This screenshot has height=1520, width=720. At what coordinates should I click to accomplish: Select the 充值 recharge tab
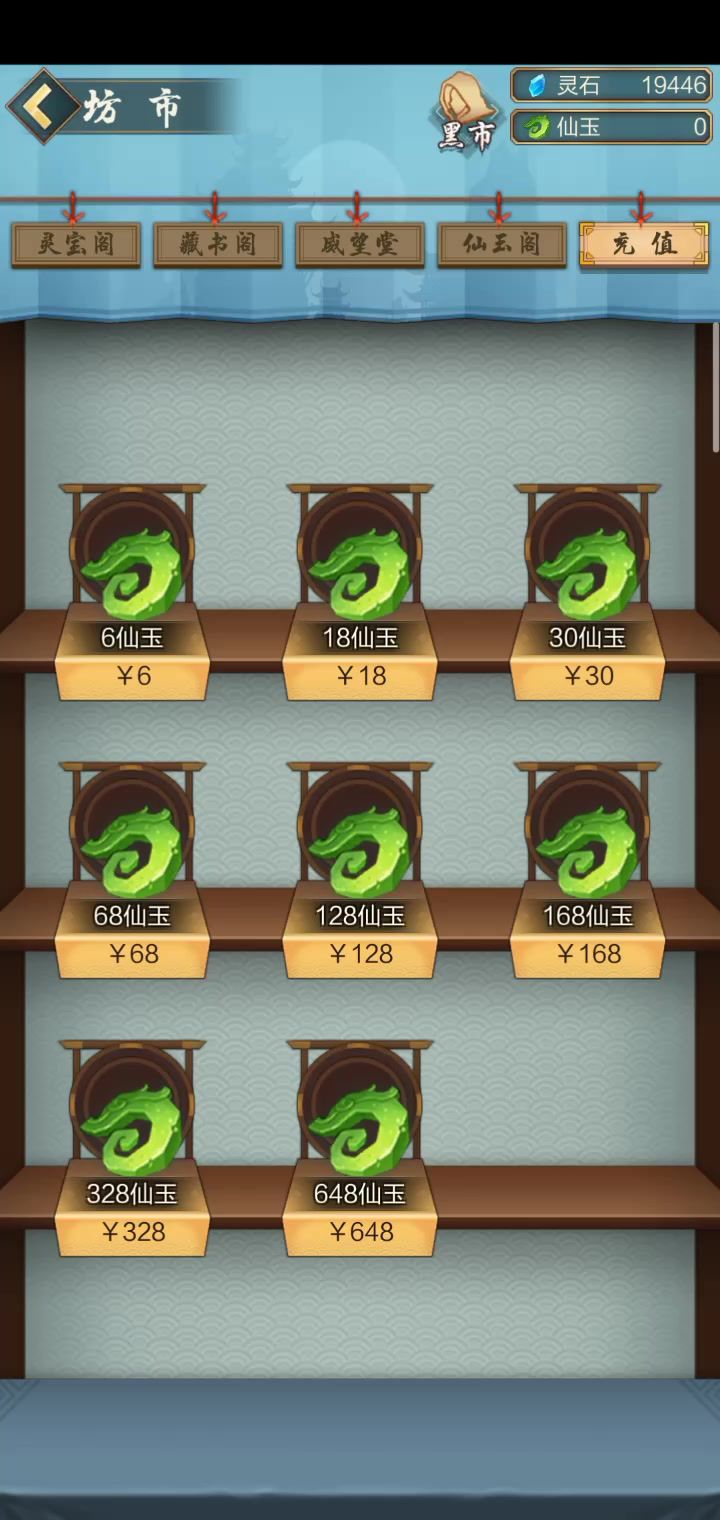pyautogui.click(x=644, y=244)
